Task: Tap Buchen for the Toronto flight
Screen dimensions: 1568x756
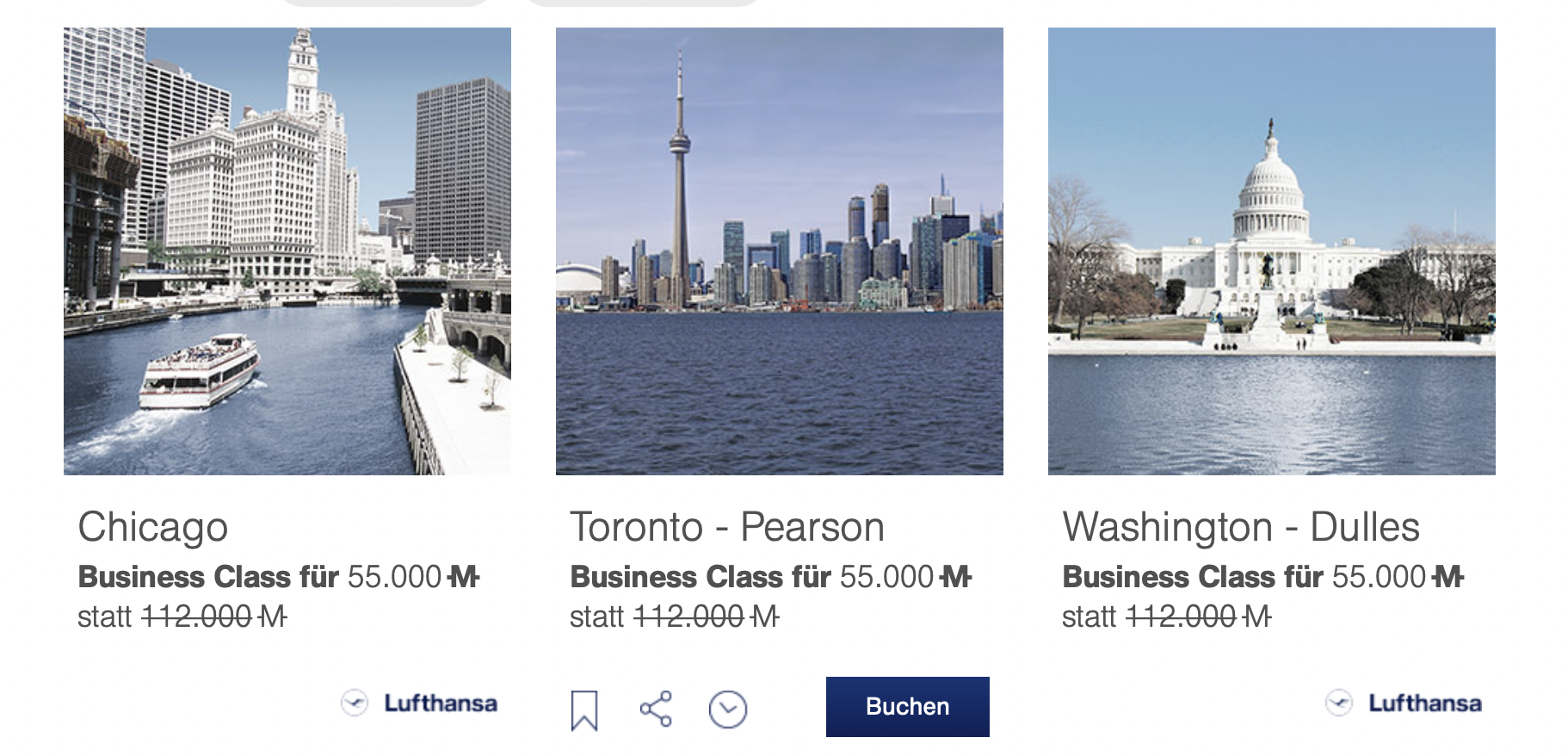Action: (907, 707)
